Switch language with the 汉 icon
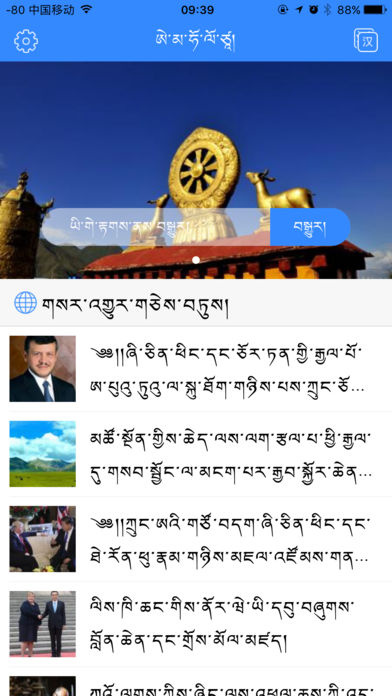Viewport: 392px width, 696px height. tap(366, 41)
